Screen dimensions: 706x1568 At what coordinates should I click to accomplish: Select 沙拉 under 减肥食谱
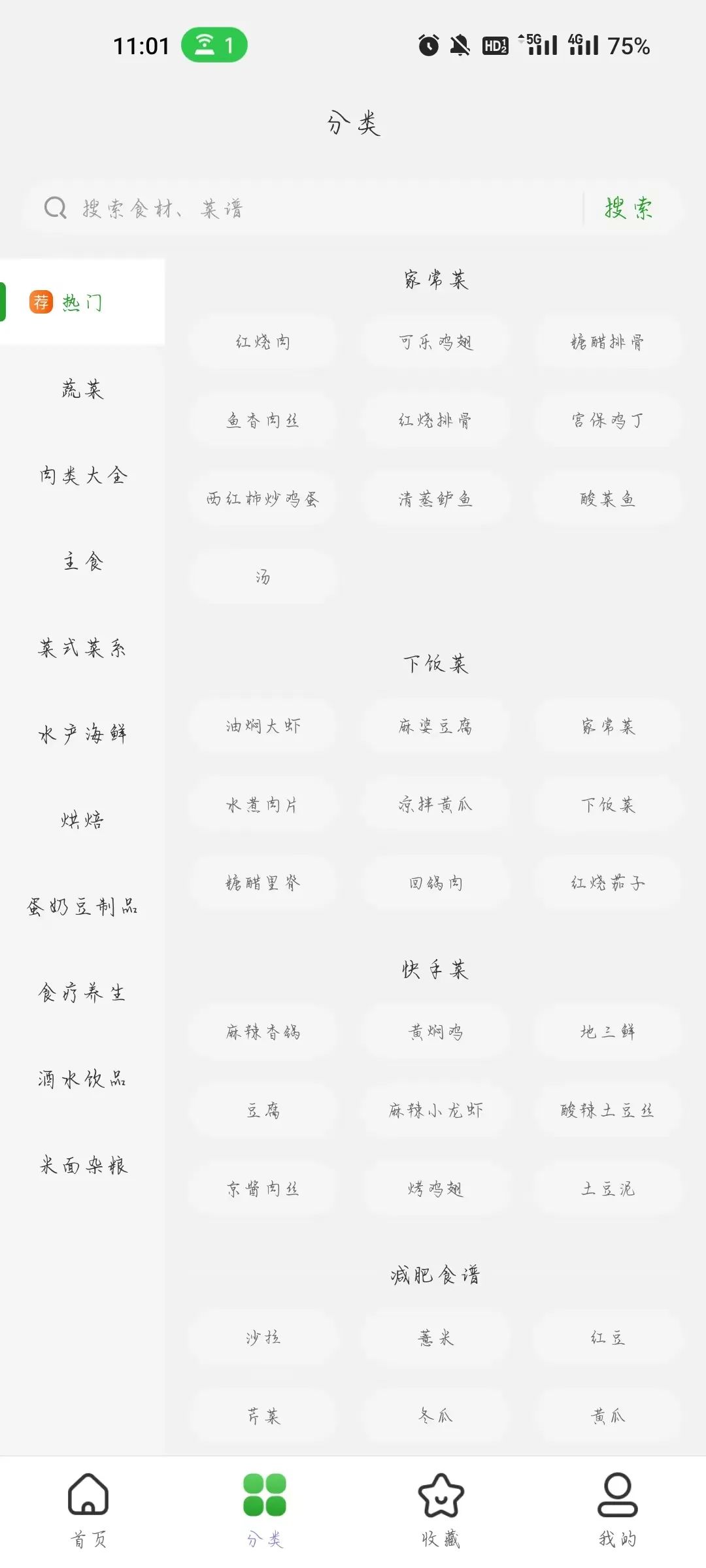point(263,1337)
